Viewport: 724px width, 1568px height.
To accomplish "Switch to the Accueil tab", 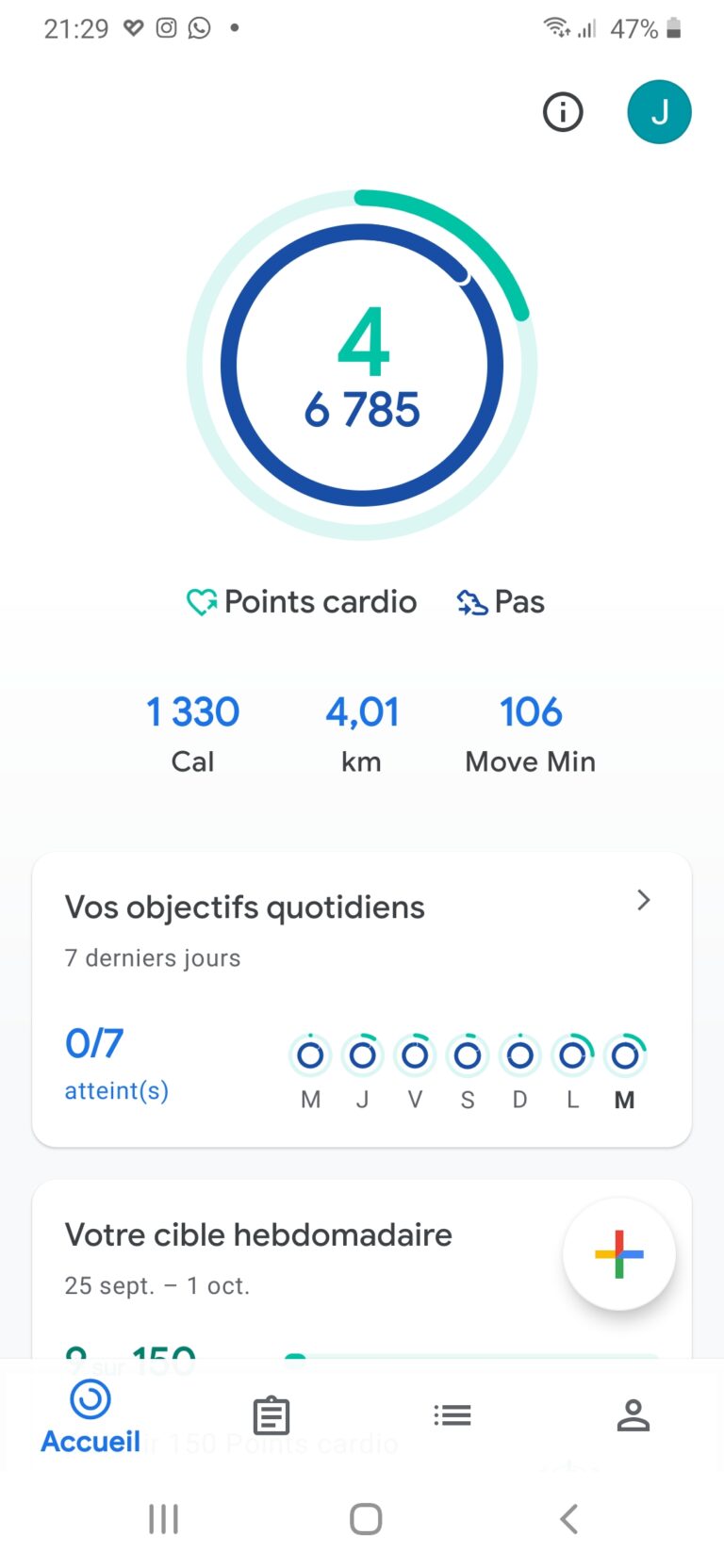I will click(x=90, y=1416).
